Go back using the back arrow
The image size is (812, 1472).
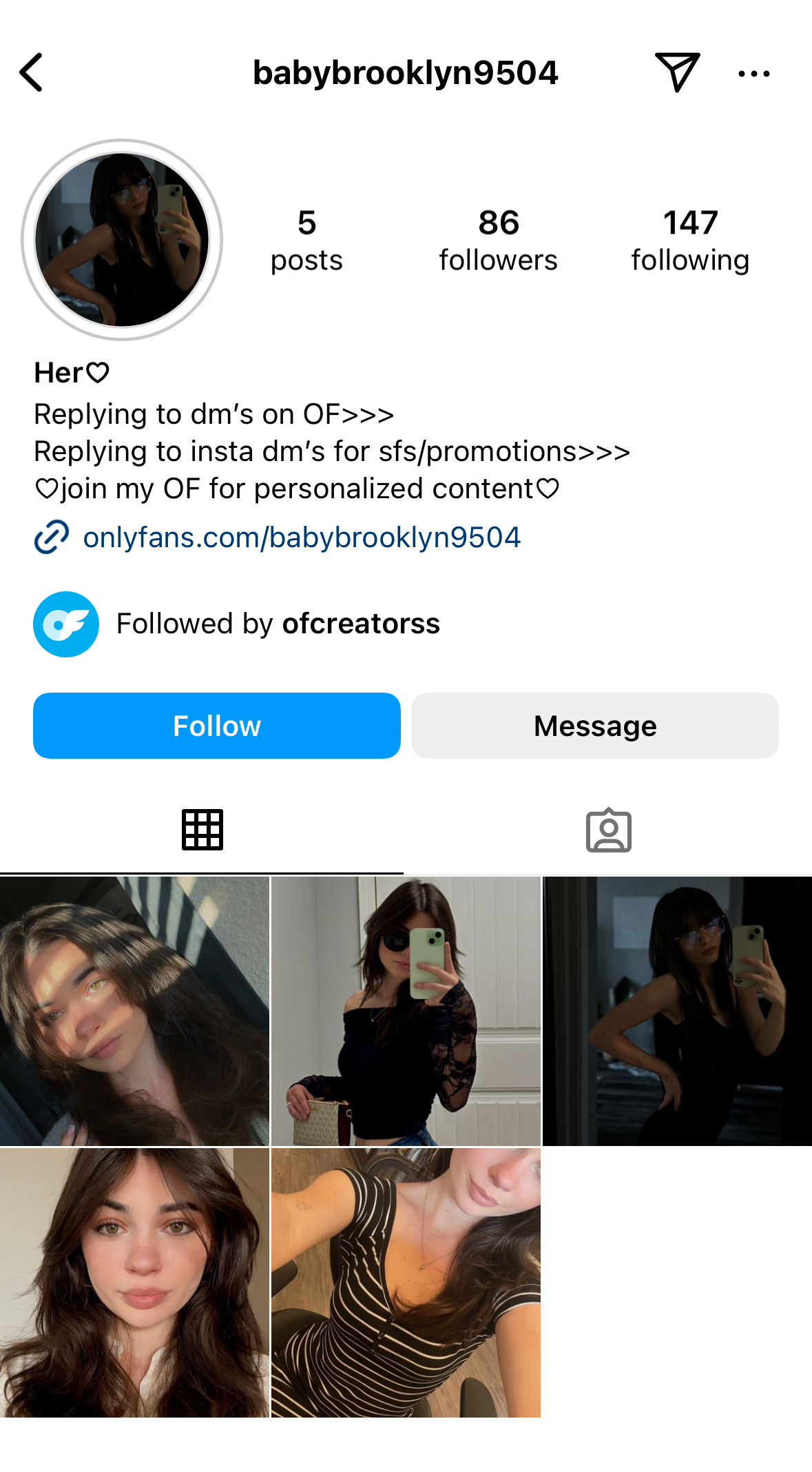(32, 72)
